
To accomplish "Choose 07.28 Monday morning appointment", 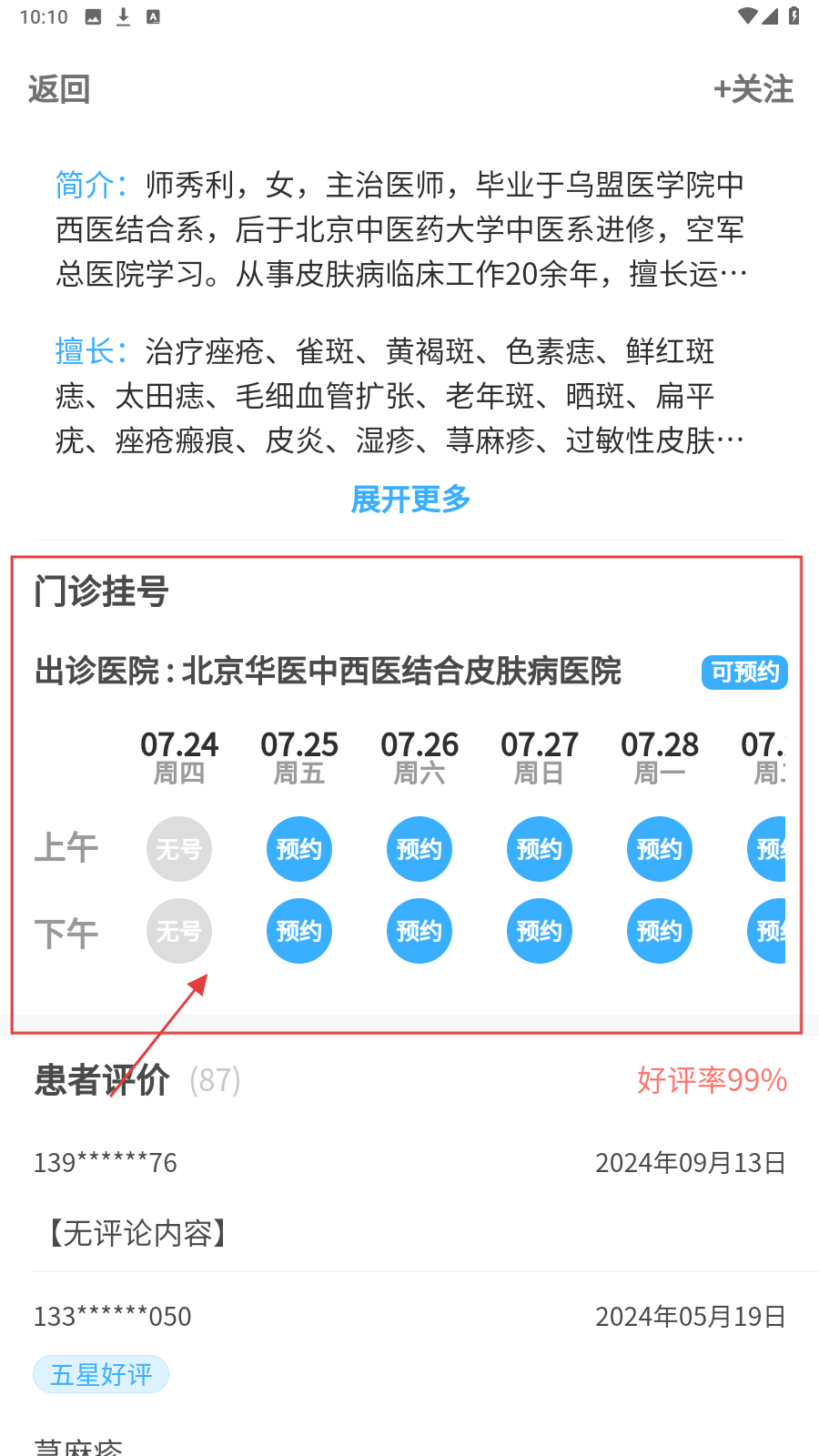I will click(x=660, y=849).
